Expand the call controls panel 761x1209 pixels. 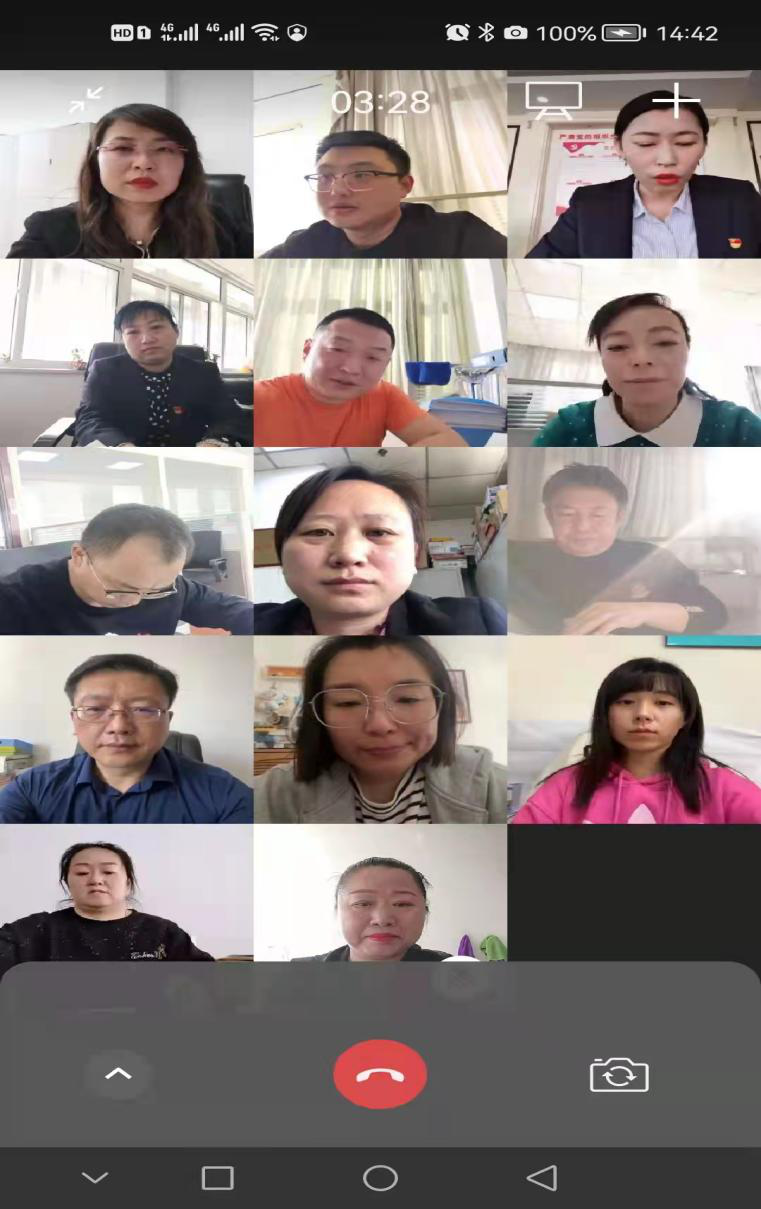pos(118,1074)
